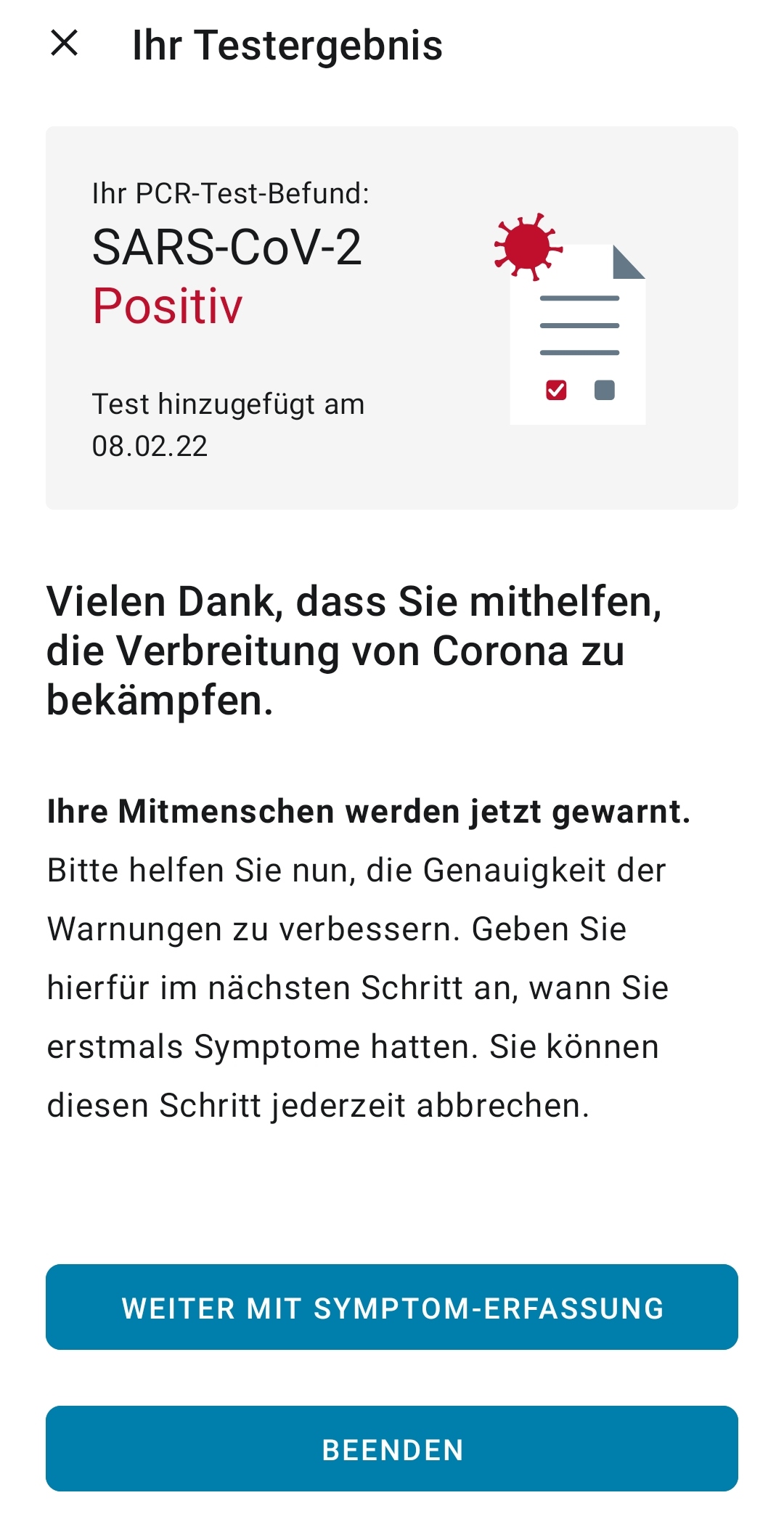This screenshot has width=784, height=1535.
Task: Close the Ihr Testergebnis screen
Action: pos(65,43)
